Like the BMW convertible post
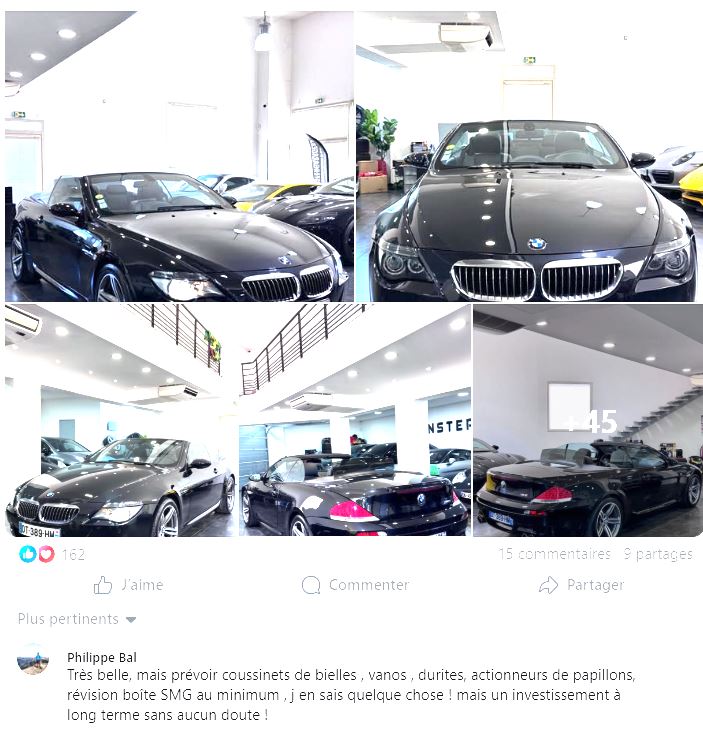703x741 pixels. pyautogui.click(x=127, y=585)
